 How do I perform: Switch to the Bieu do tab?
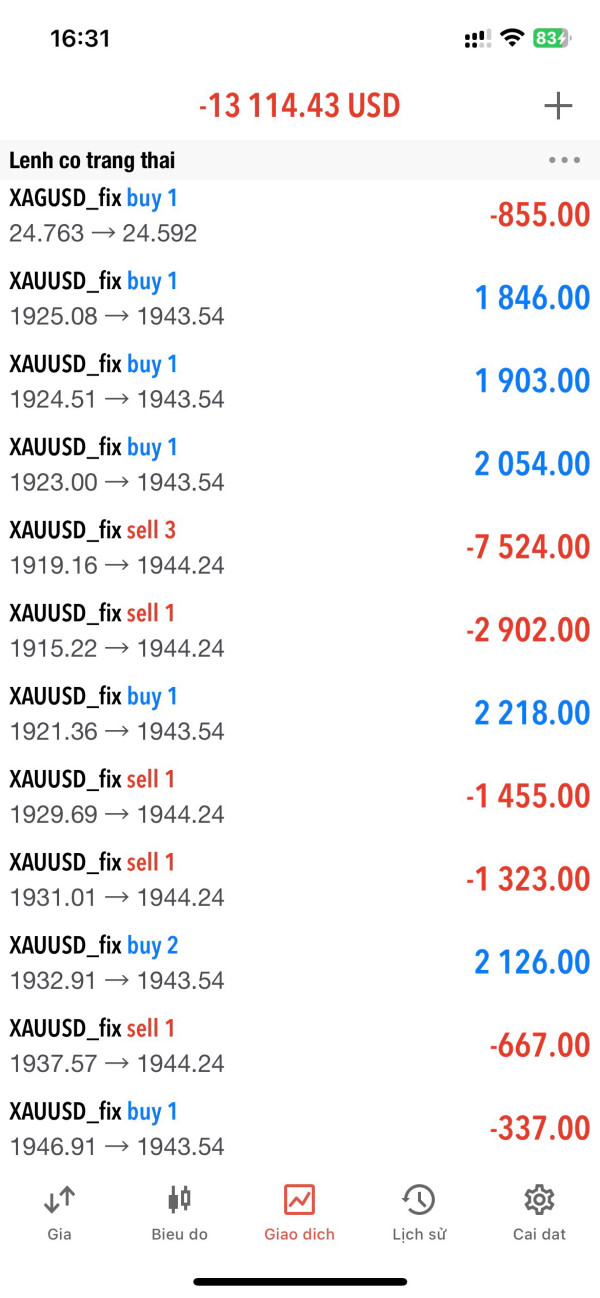(x=180, y=1211)
